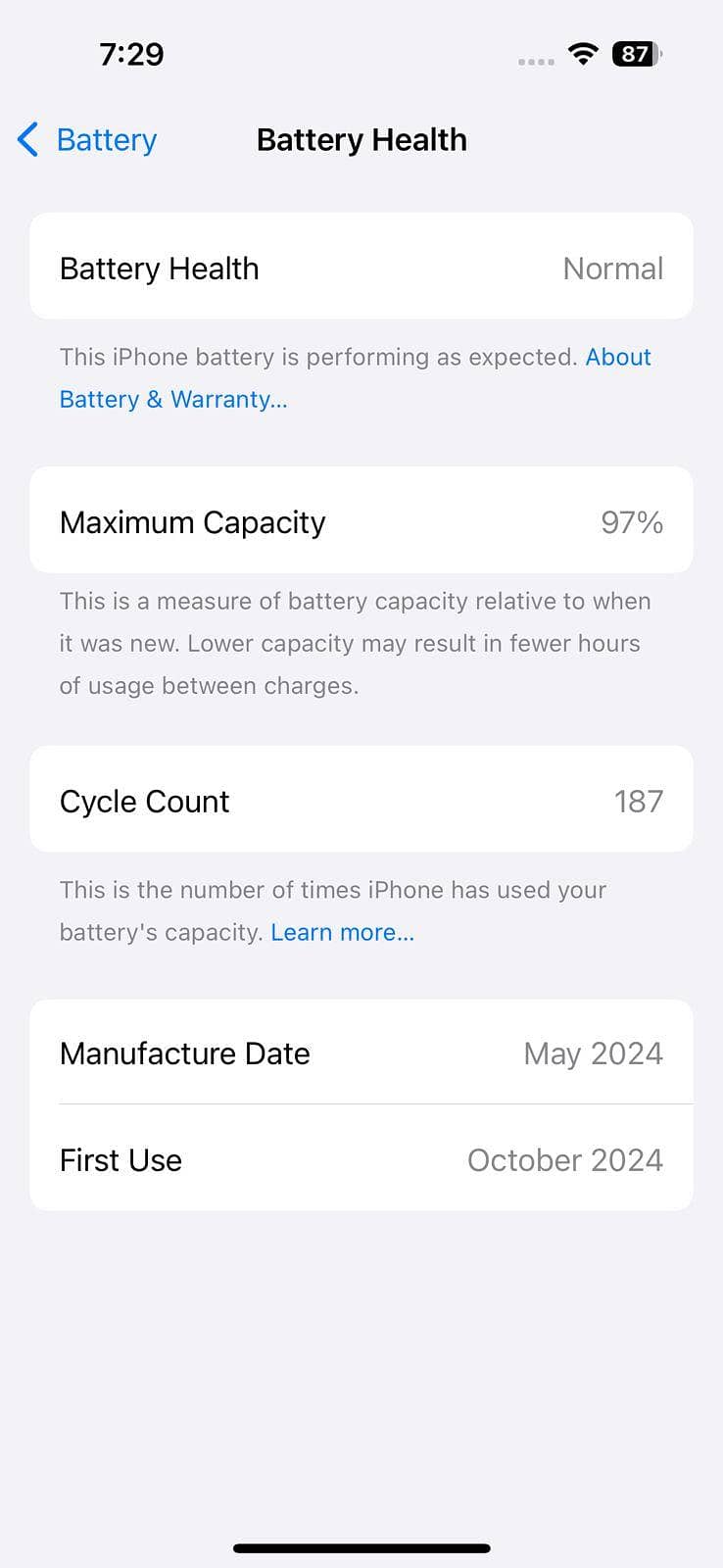Screen dimensions: 723x1568
Task: Select the cellular signal dots indicator
Action: 535,61
